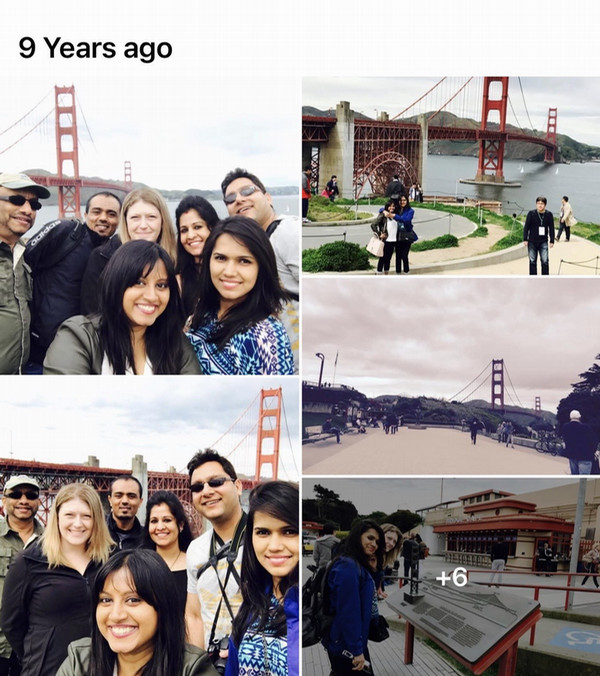600x676 pixels.
Task: Open the photo of couple near bridge lawn
Action: (451, 176)
